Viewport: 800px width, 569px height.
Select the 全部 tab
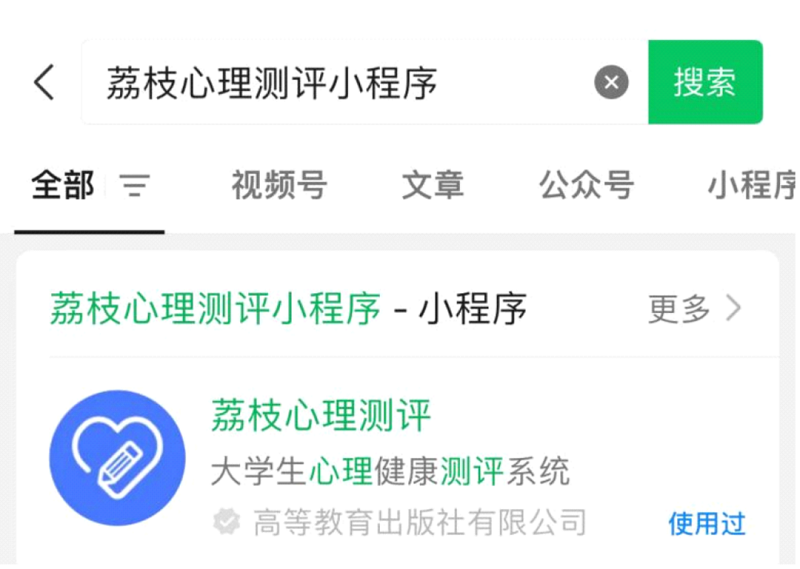pos(62,186)
